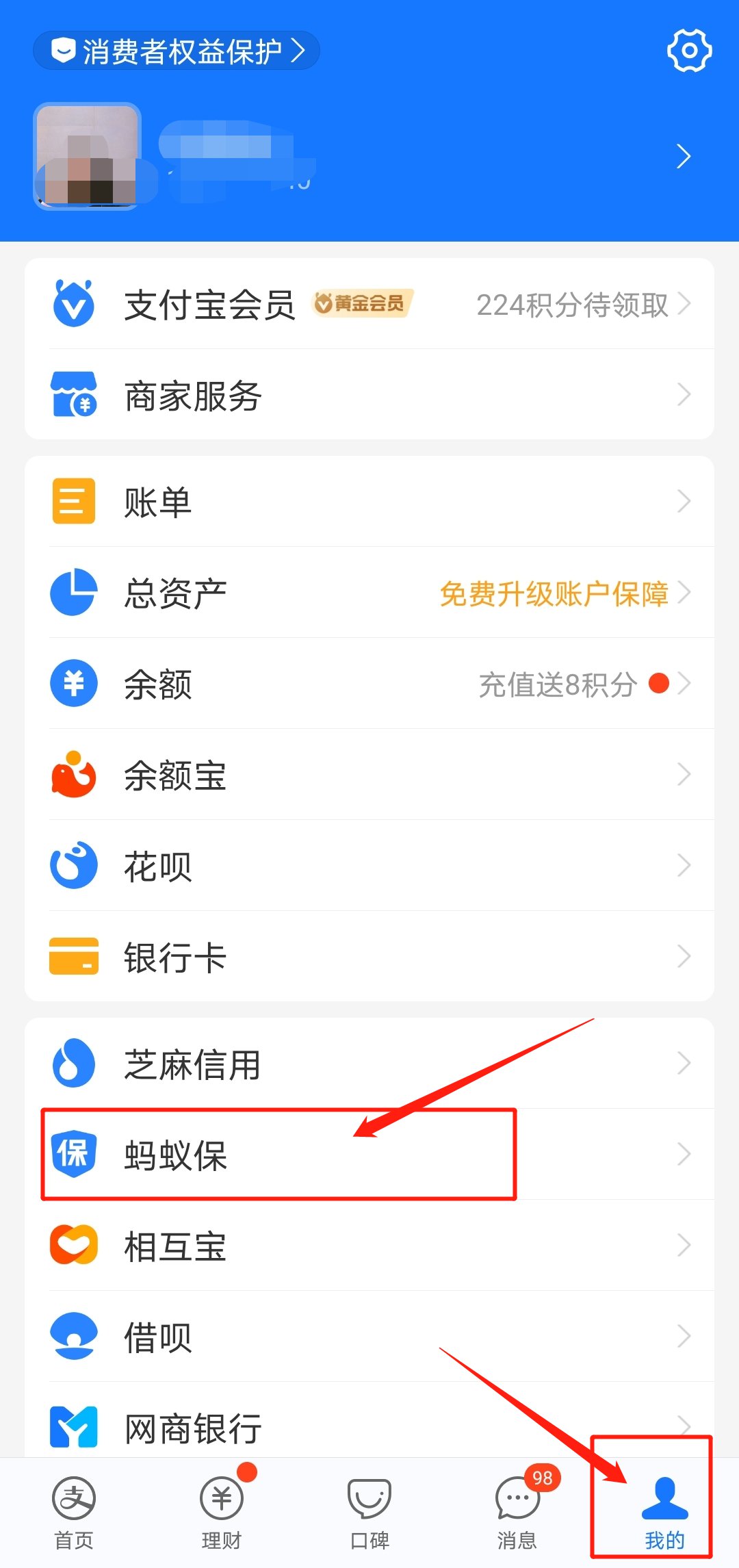Open 总资产 total assets

point(369,593)
